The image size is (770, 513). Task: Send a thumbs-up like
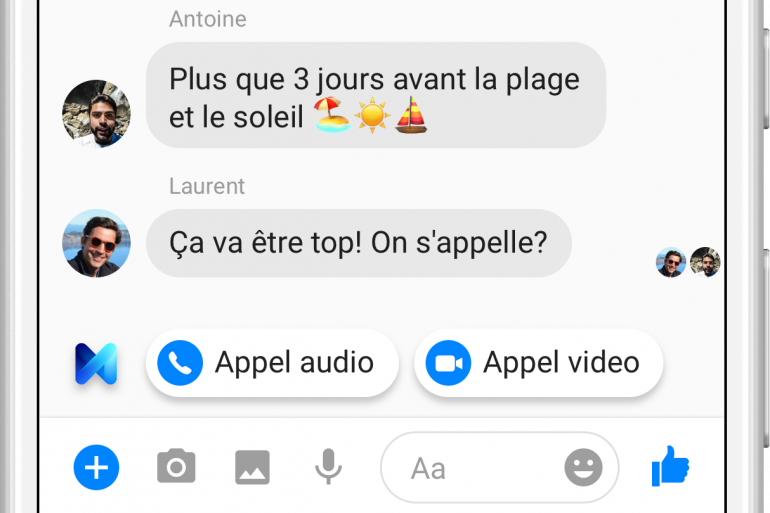pos(670,466)
